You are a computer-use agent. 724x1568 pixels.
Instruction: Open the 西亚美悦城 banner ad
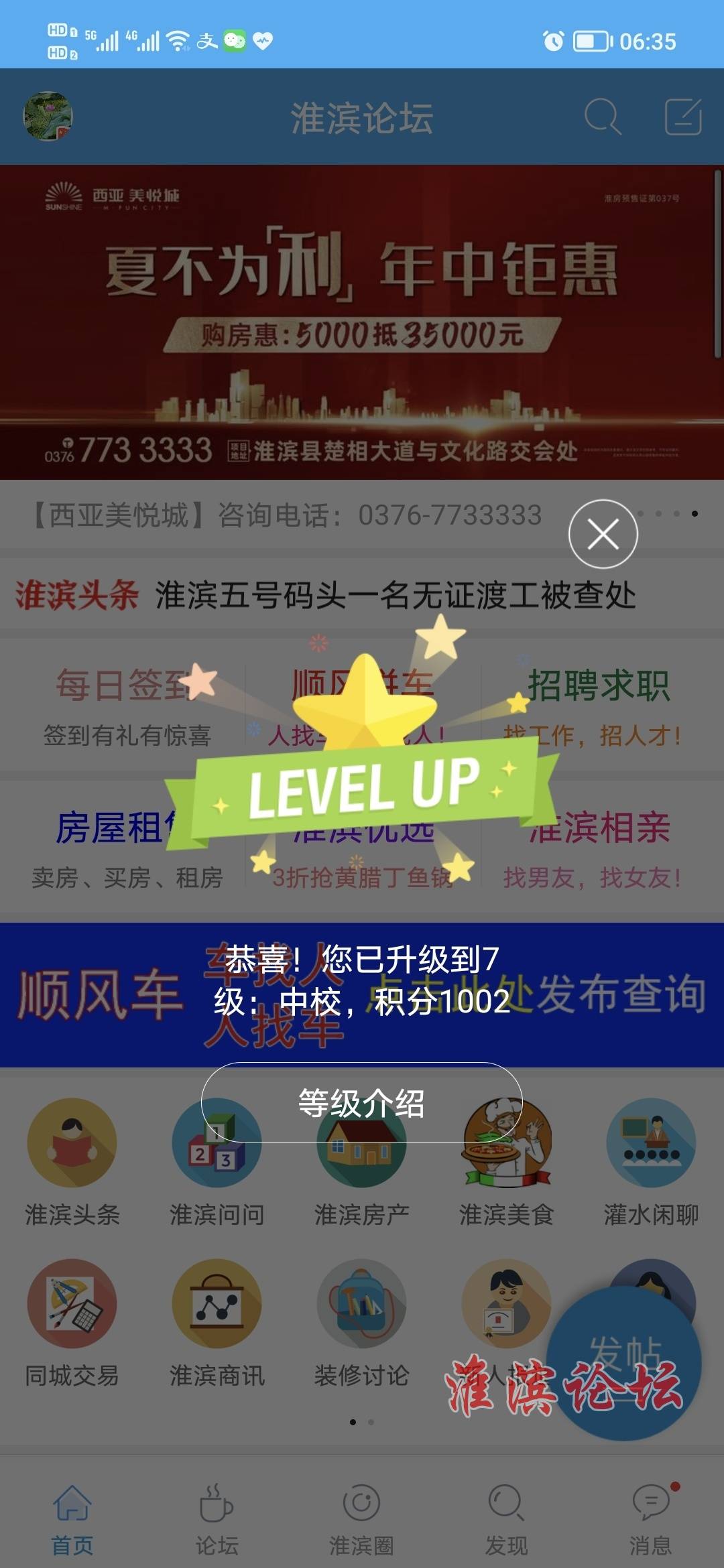pyautogui.click(x=362, y=322)
